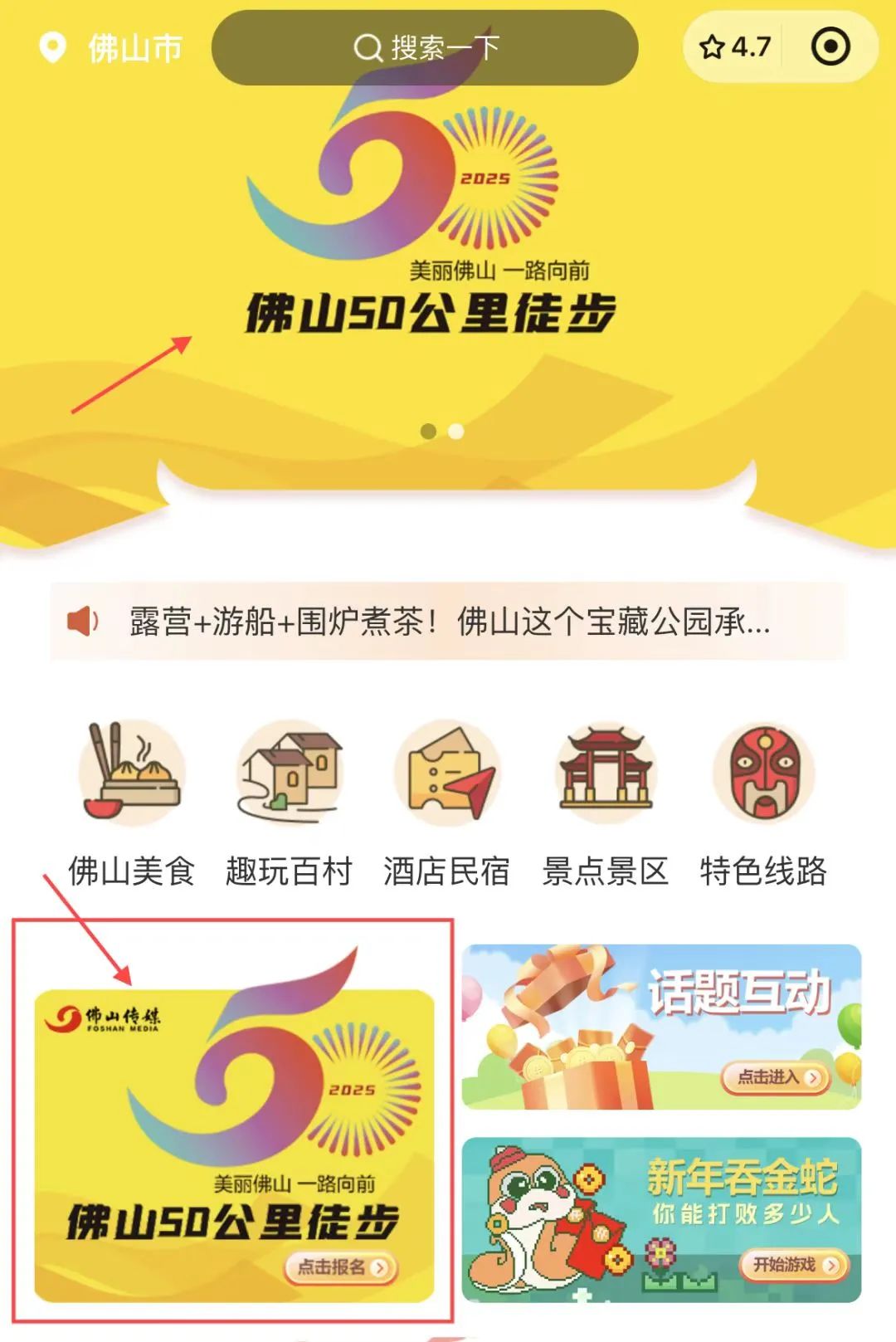Tap the mini program close target icon

pyautogui.click(x=830, y=46)
